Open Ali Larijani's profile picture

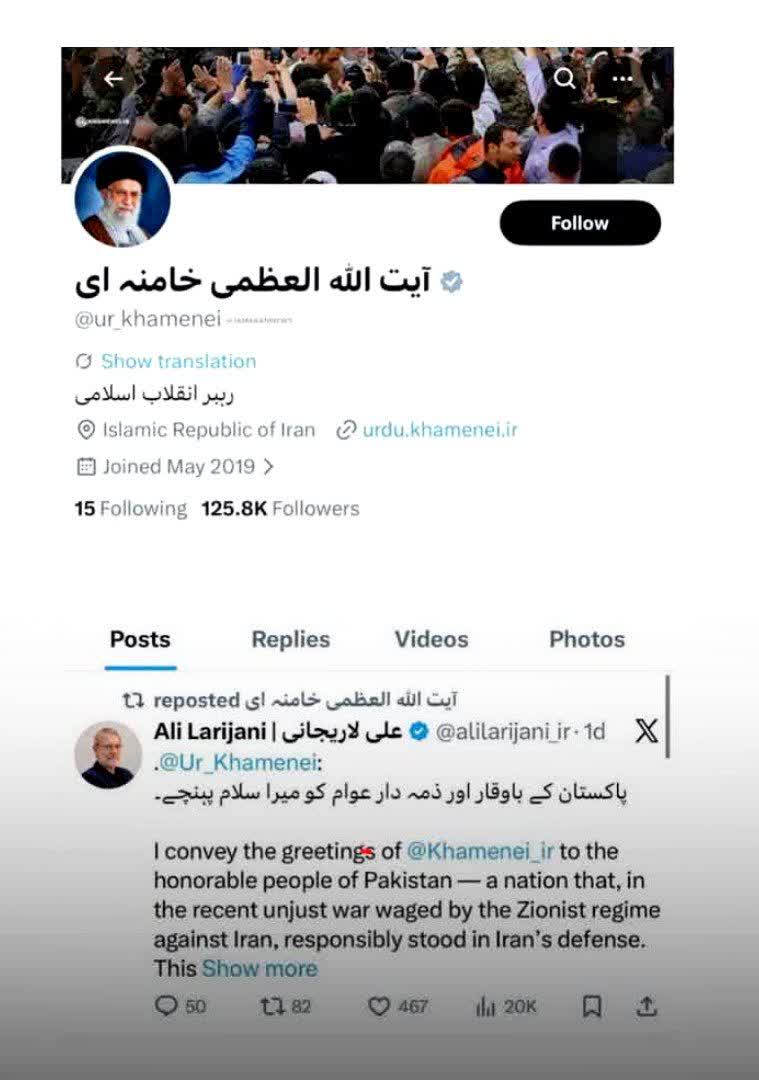[x=108, y=754]
